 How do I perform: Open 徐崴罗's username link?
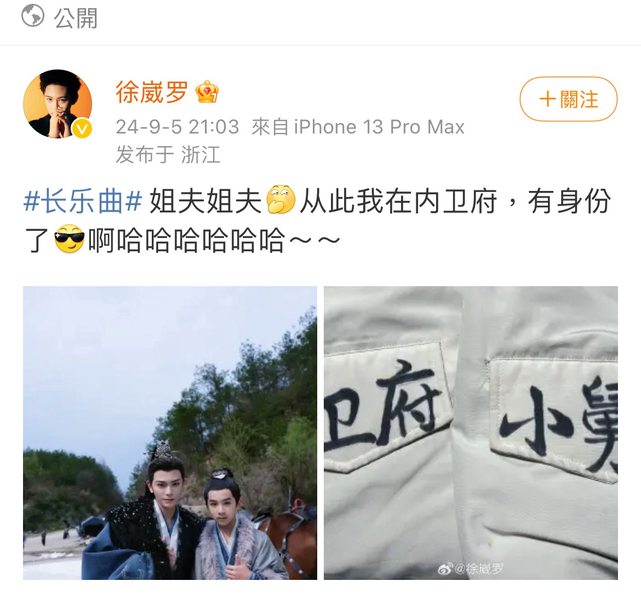click(151, 93)
